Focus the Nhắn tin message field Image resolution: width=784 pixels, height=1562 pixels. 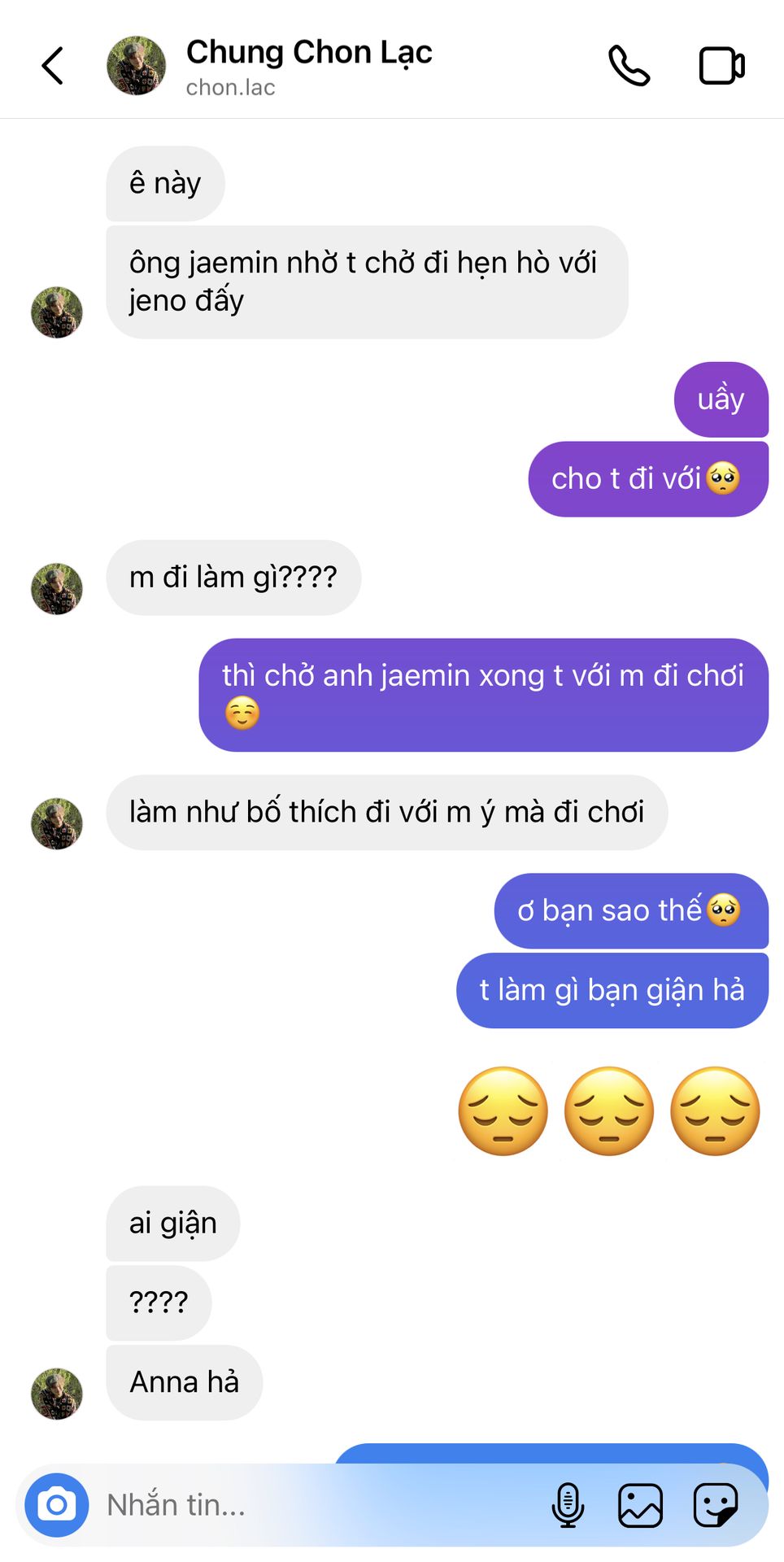coord(317,1505)
